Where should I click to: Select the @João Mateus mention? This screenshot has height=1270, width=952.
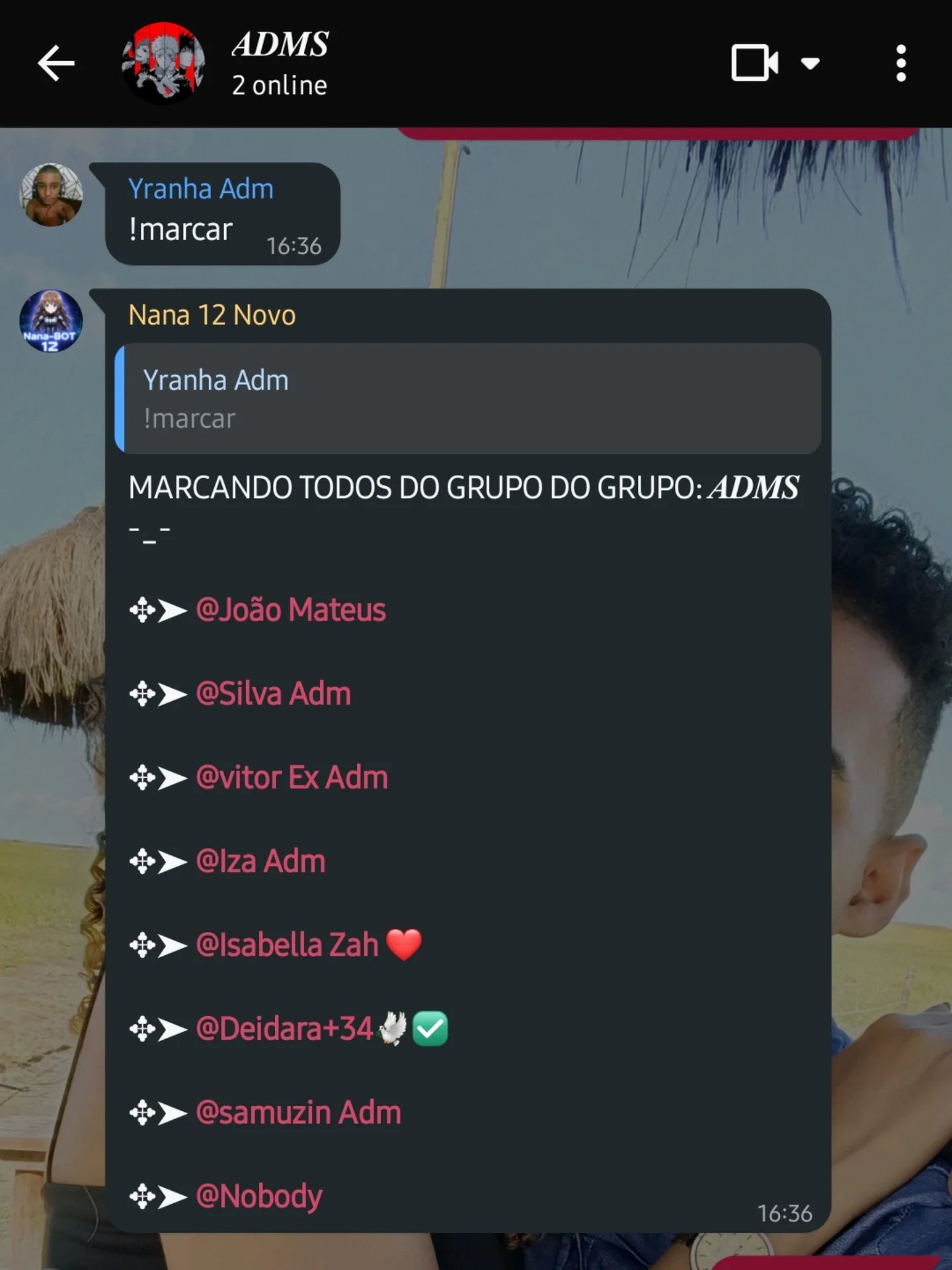pyautogui.click(x=291, y=610)
